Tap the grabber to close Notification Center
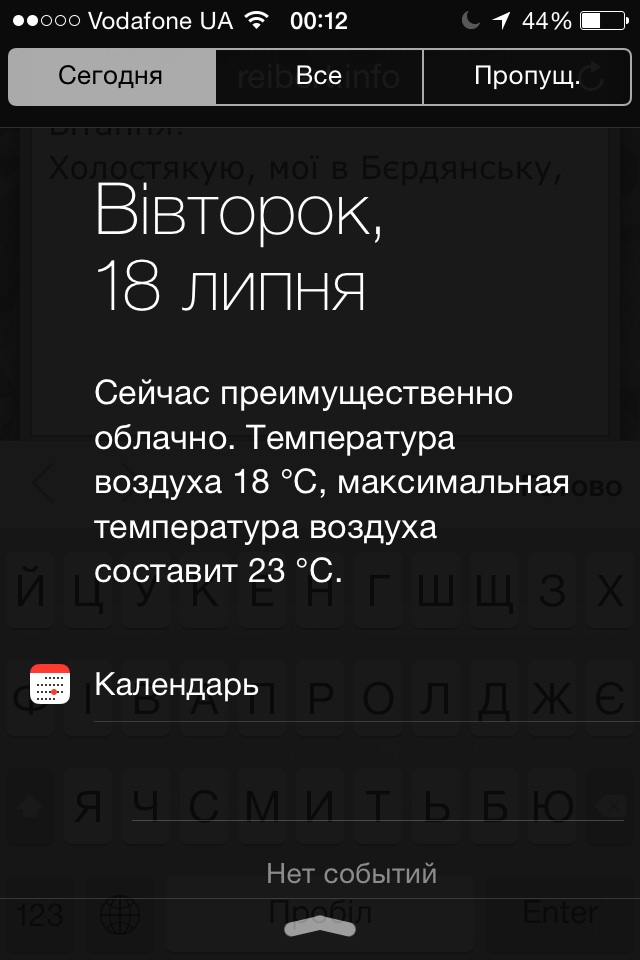The width and height of the screenshot is (640, 960). point(320,928)
